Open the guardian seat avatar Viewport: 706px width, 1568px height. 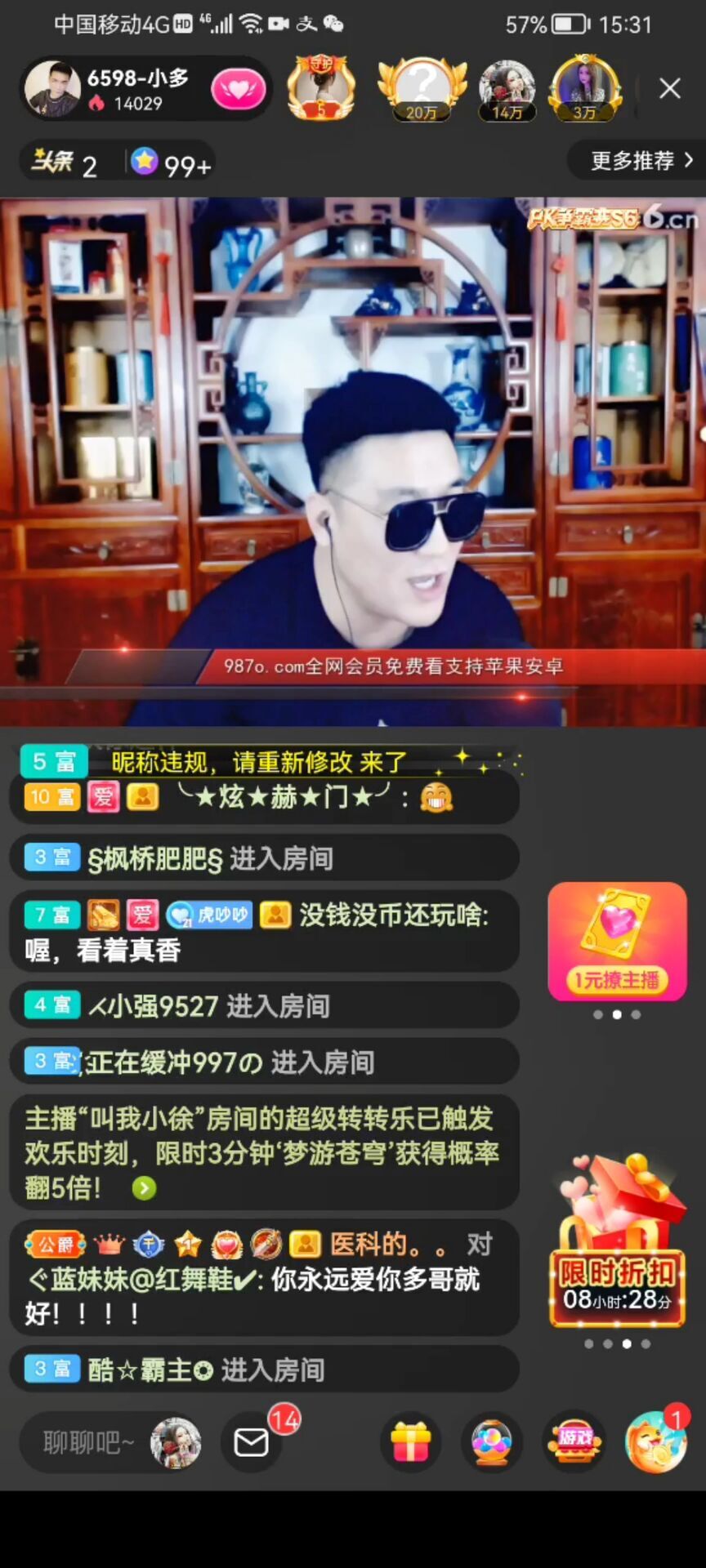click(x=321, y=87)
